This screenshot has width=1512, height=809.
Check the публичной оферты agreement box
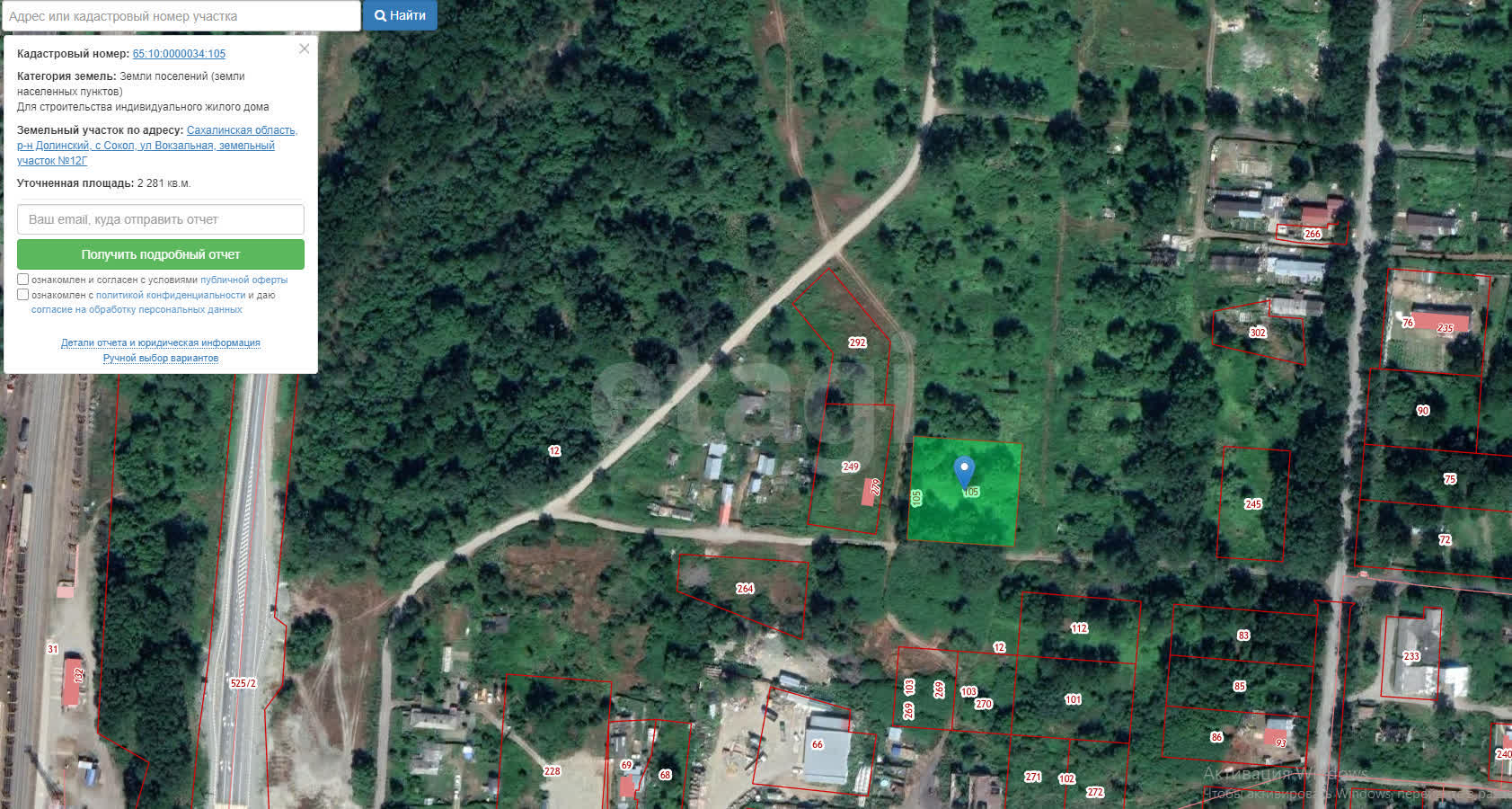click(23, 280)
